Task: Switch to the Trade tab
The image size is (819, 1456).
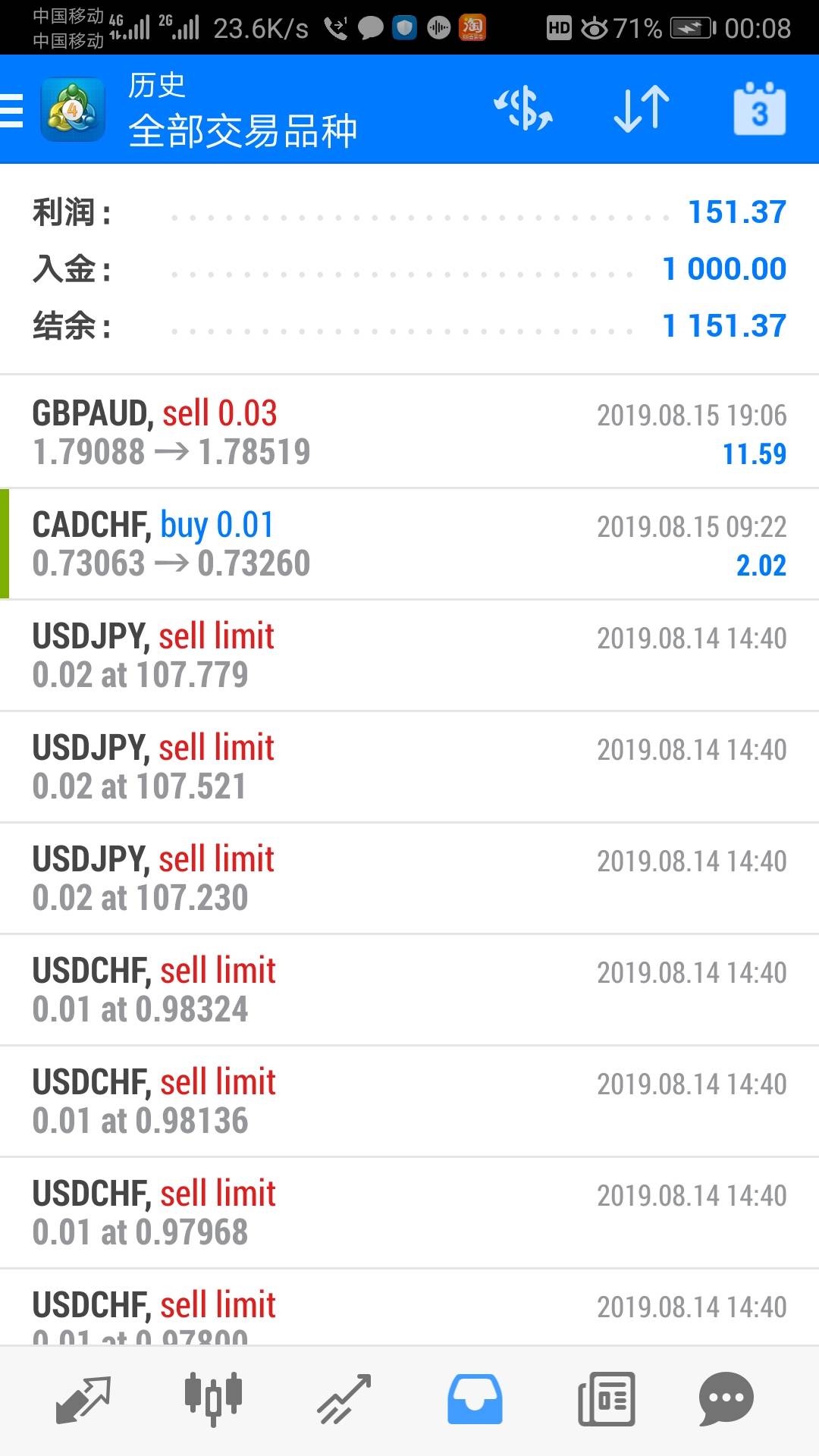Action: point(344,1399)
